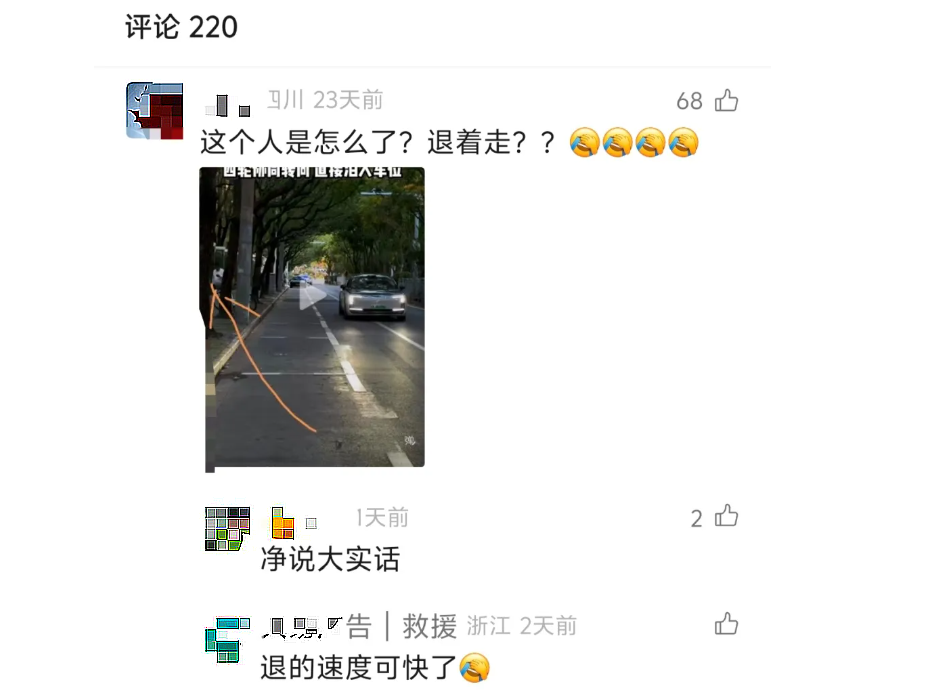View profile of the "退的速度可快了" replier
The image size is (926, 696).
(227, 638)
